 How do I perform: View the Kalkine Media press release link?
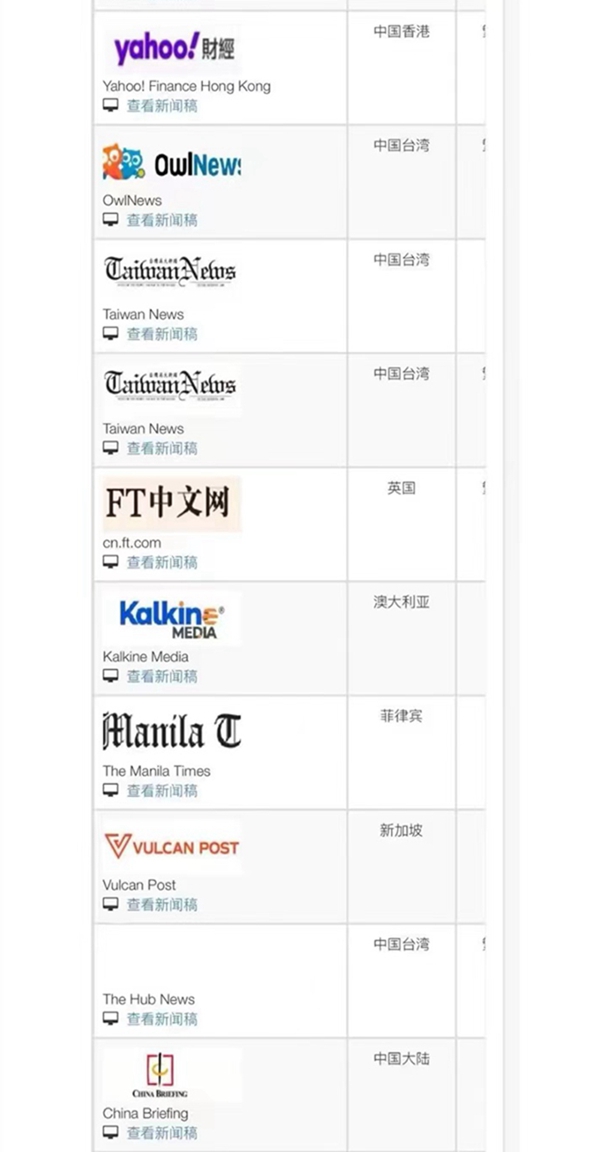(x=161, y=676)
